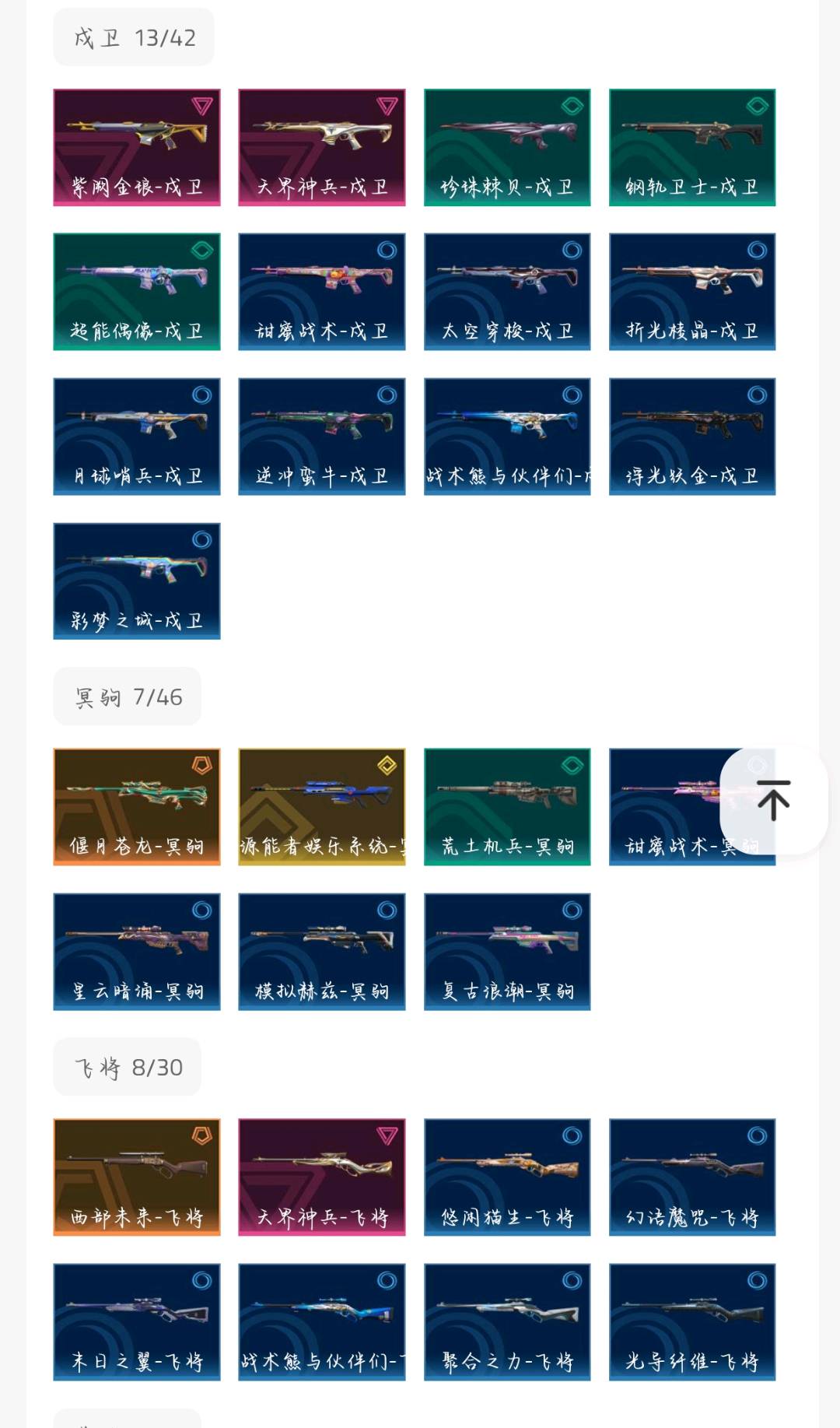
Task: Tap the 彩梦之城-戍卫 skin card
Action: tap(137, 581)
